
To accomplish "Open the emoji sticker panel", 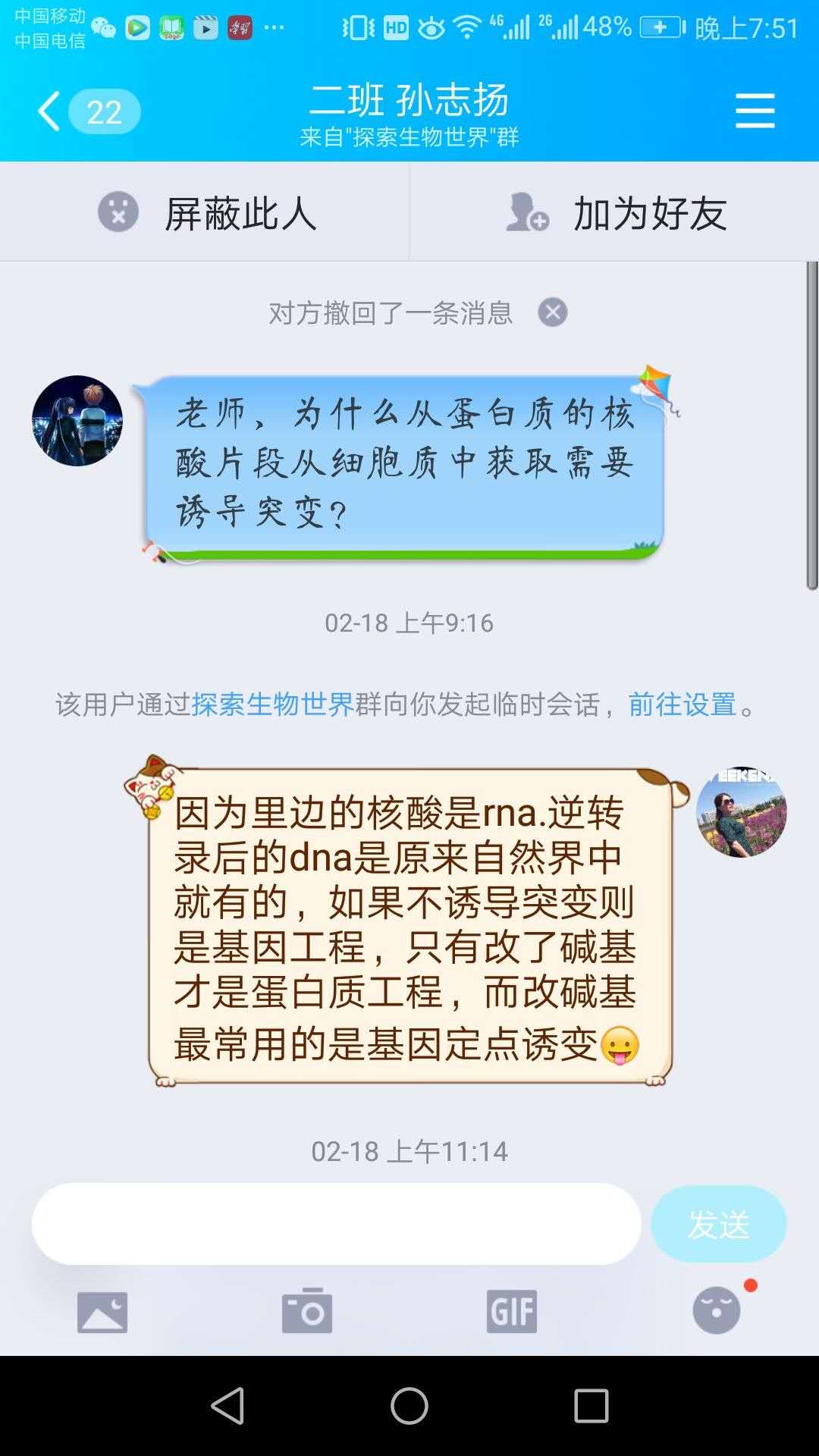I will click(x=717, y=1311).
